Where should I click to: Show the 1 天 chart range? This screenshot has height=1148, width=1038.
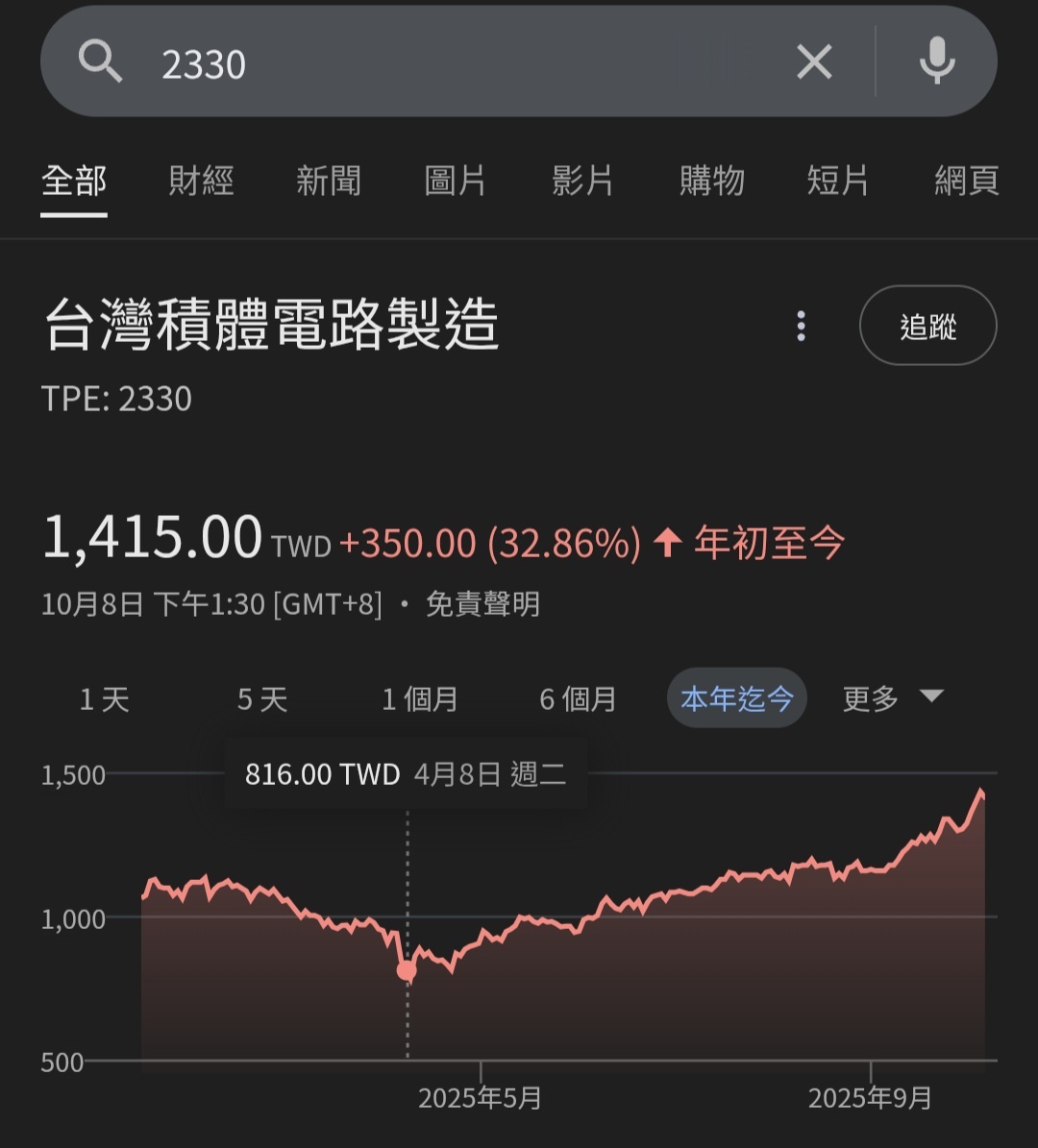(x=104, y=699)
